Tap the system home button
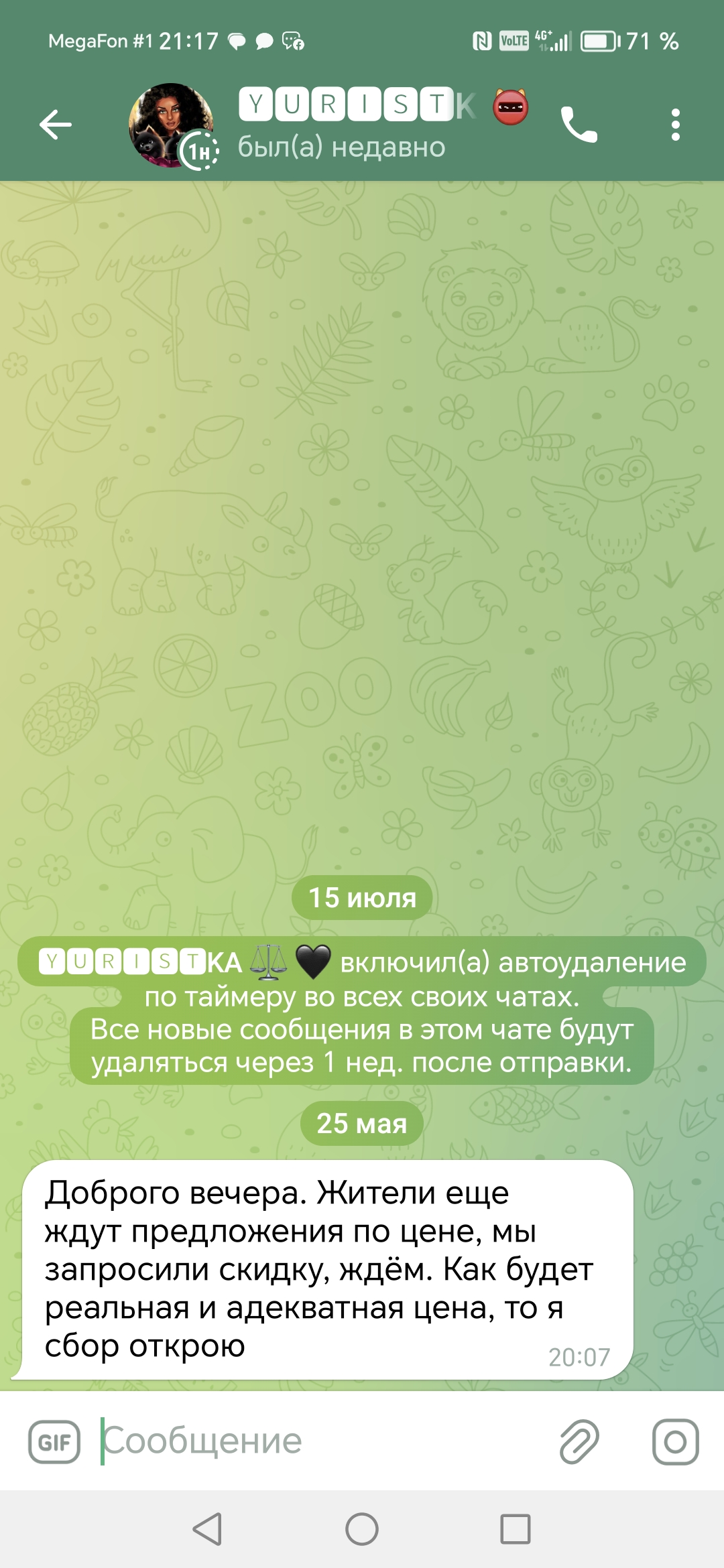The width and height of the screenshot is (724, 1568). [x=362, y=1529]
